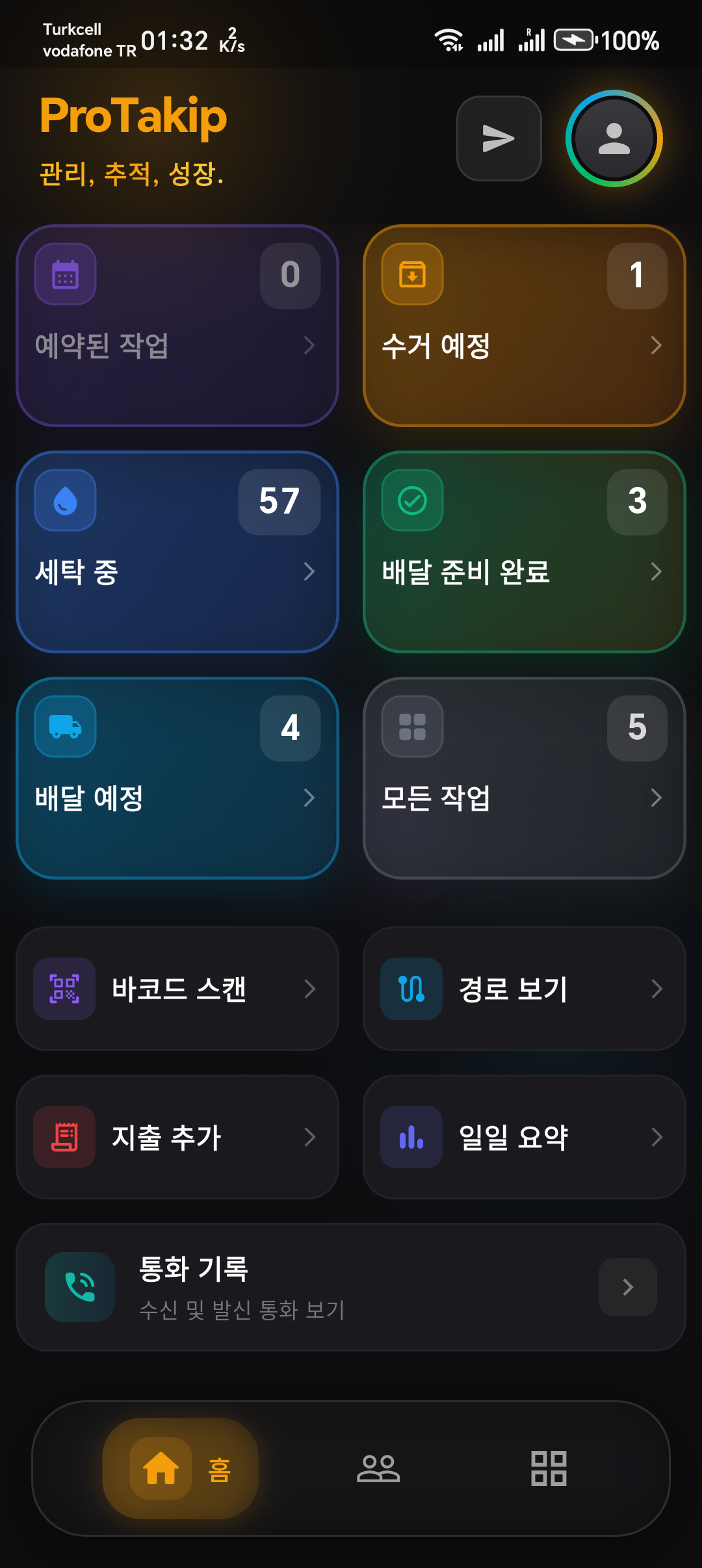Open the barcode scanner via the QR icon

63,989
